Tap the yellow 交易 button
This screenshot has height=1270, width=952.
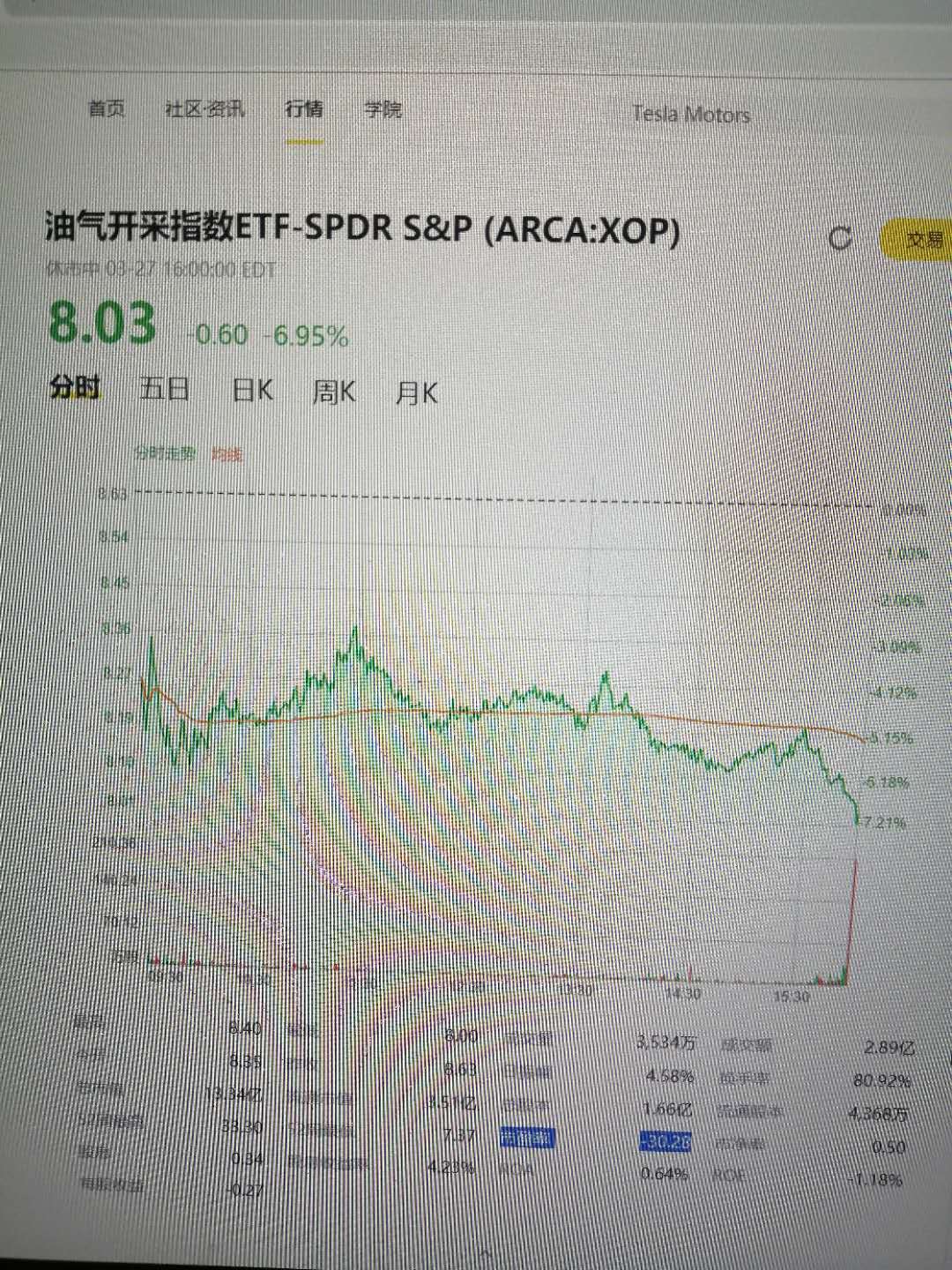(921, 239)
